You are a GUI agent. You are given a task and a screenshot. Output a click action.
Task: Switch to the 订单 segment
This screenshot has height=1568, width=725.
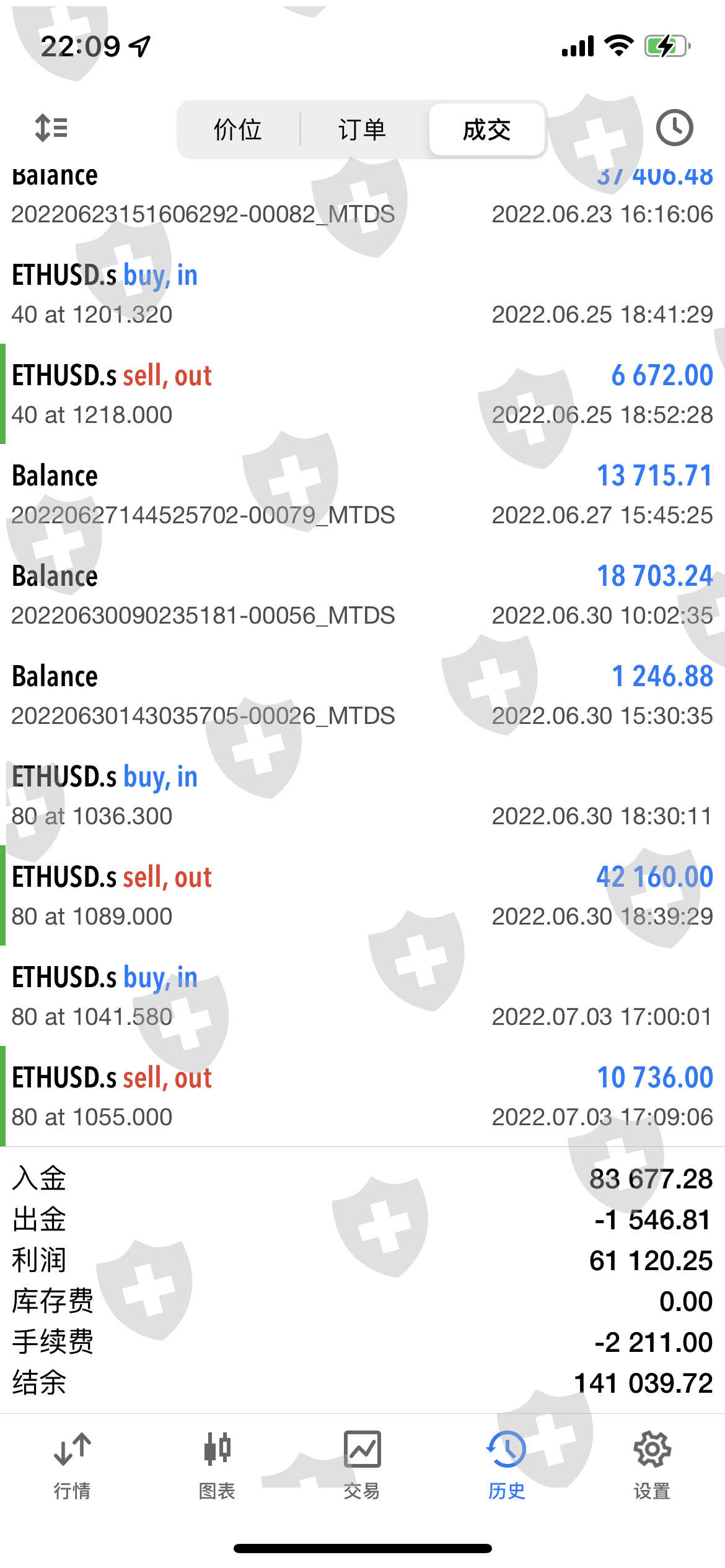[362, 130]
